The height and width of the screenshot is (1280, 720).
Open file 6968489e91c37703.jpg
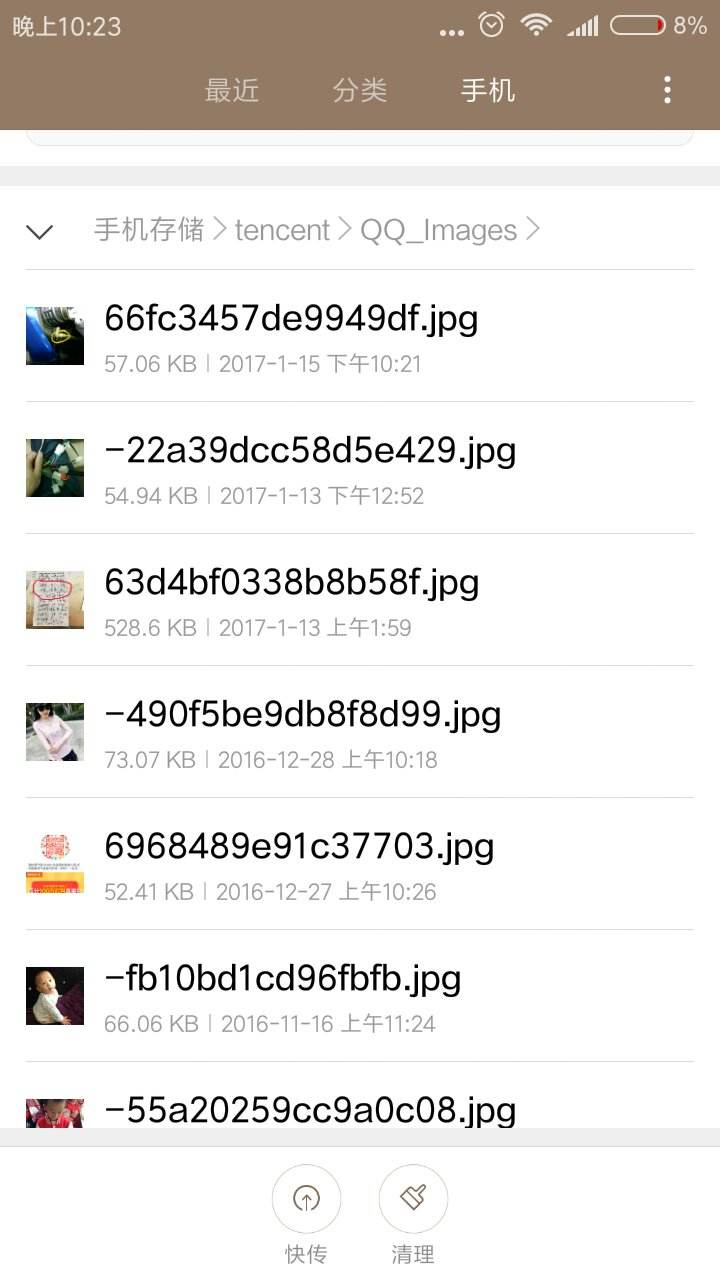(x=299, y=863)
